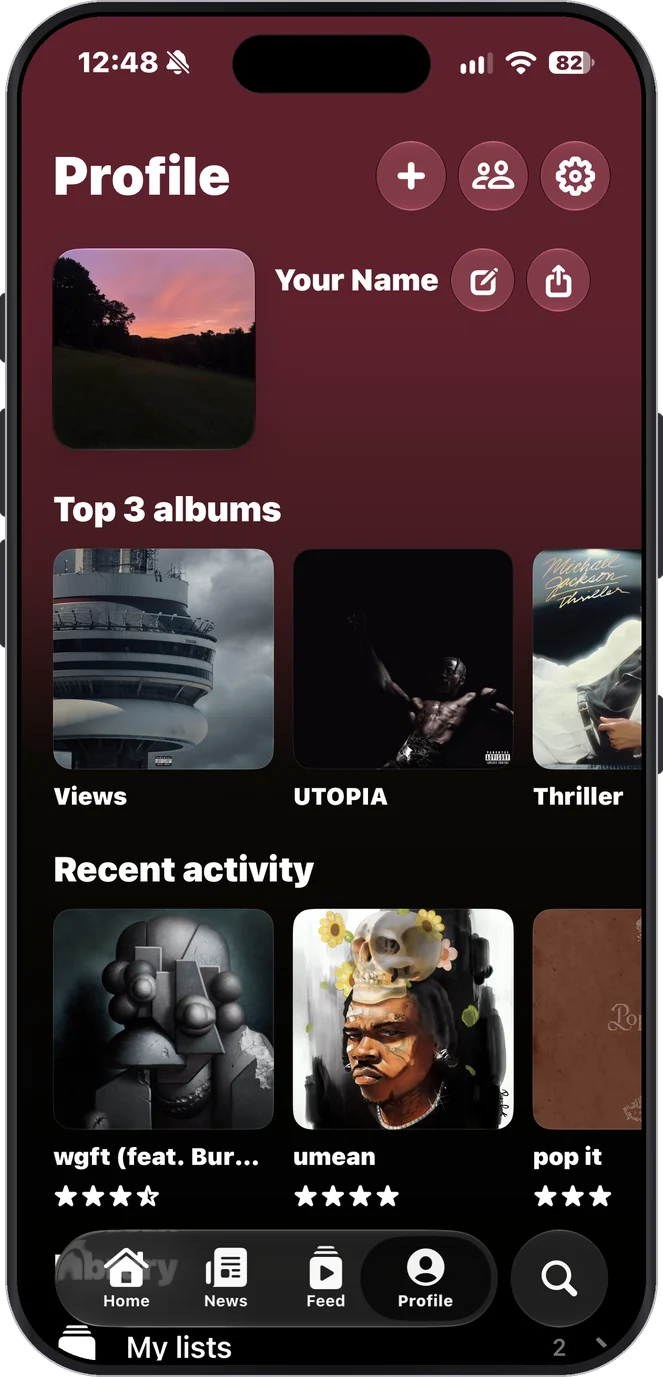Switch to the Feed tab
The image size is (663, 1377).
coord(326,1278)
